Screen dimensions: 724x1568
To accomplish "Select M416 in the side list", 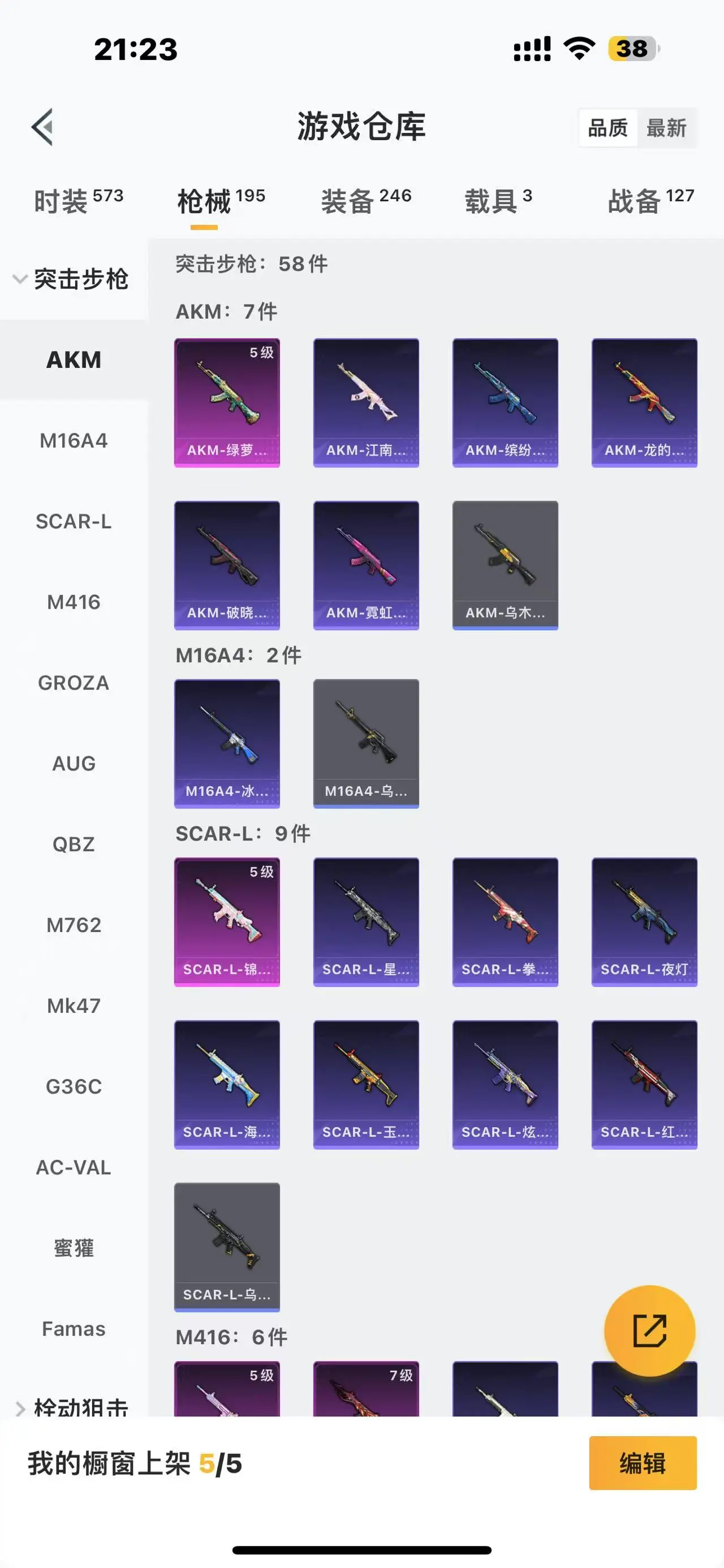I will click(x=74, y=602).
